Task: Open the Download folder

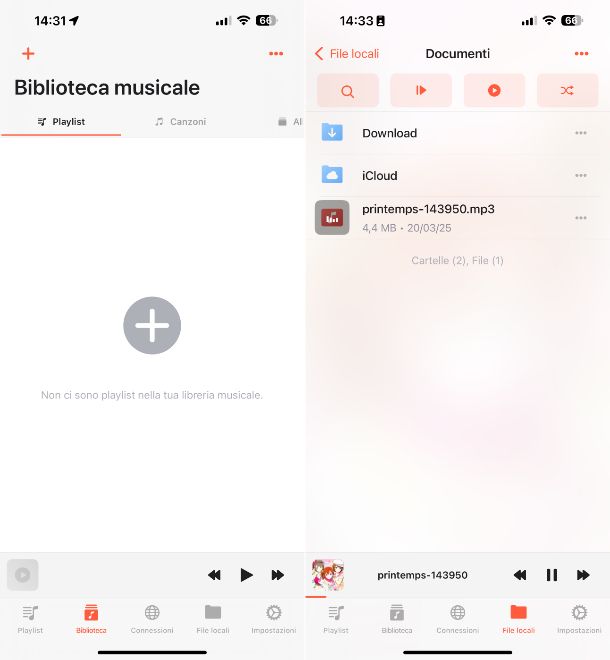Action: [390, 133]
